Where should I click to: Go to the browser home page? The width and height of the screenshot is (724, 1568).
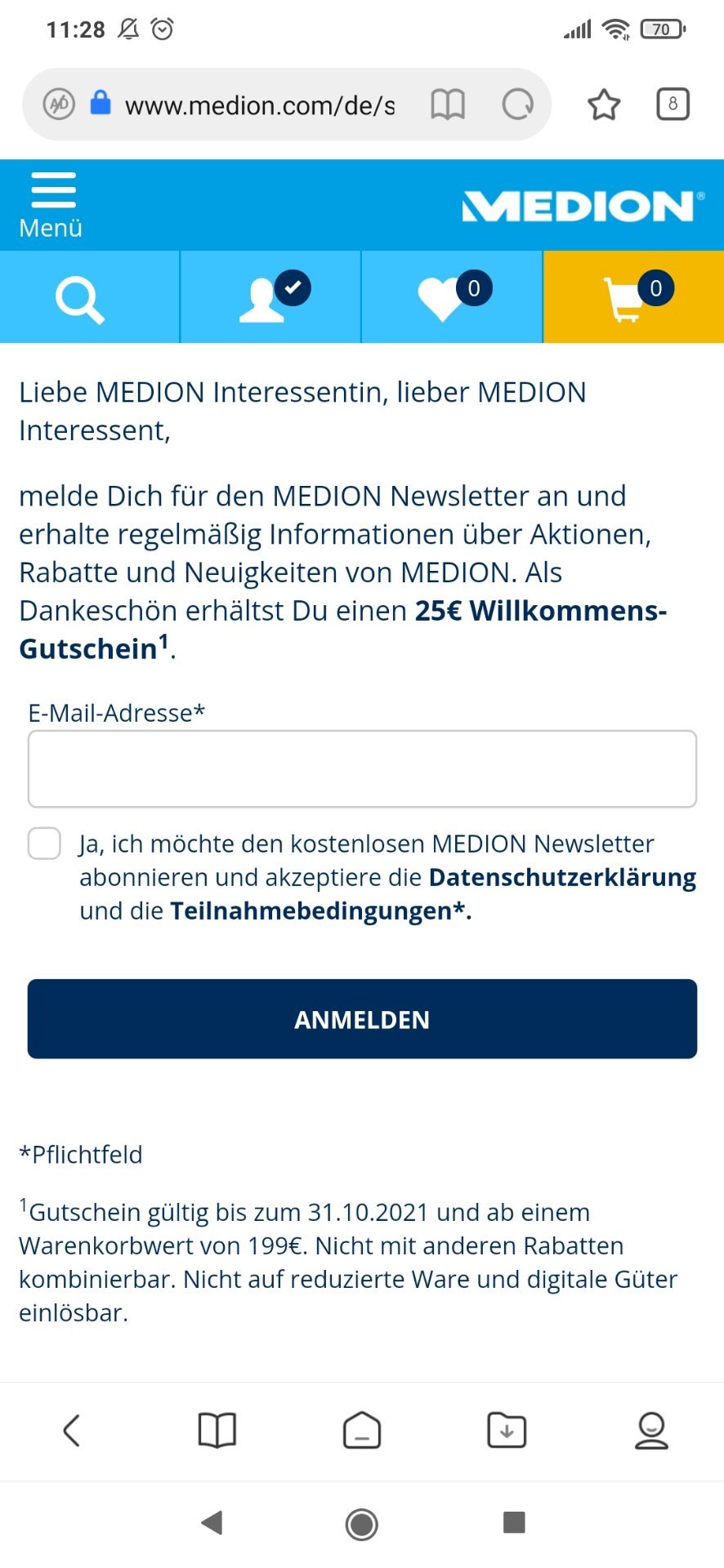pyautogui.click(x=362, y=1431)
